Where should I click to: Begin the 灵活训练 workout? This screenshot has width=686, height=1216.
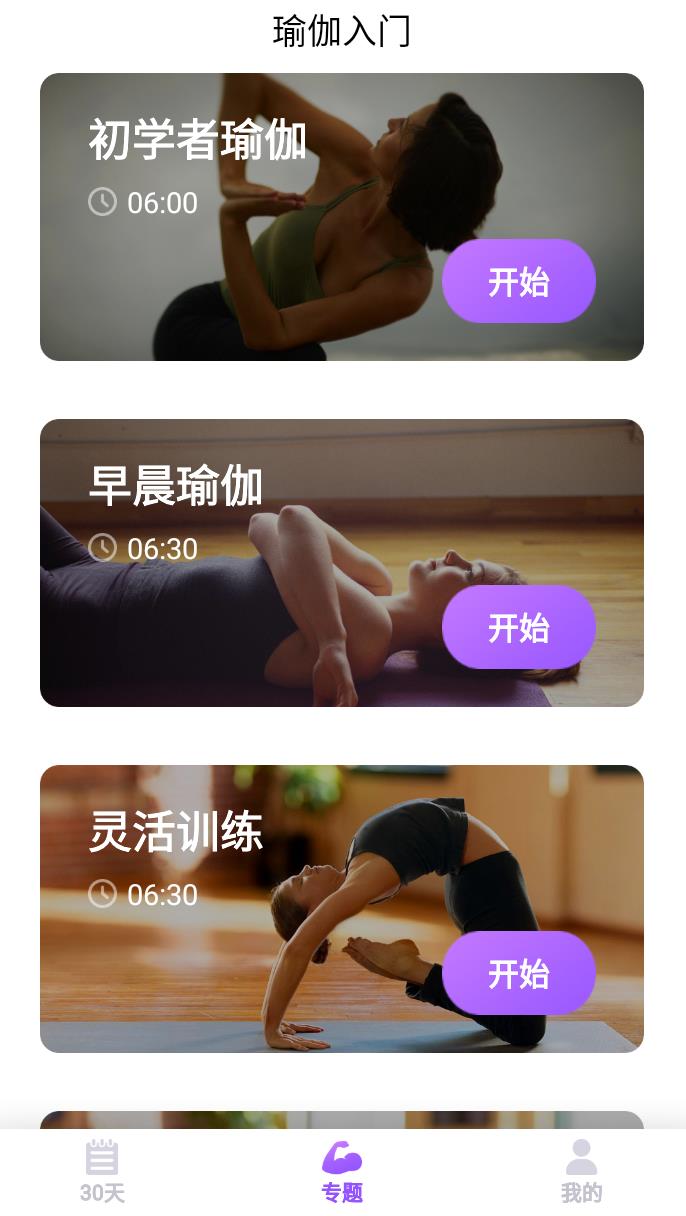click(x=518, y=974)
